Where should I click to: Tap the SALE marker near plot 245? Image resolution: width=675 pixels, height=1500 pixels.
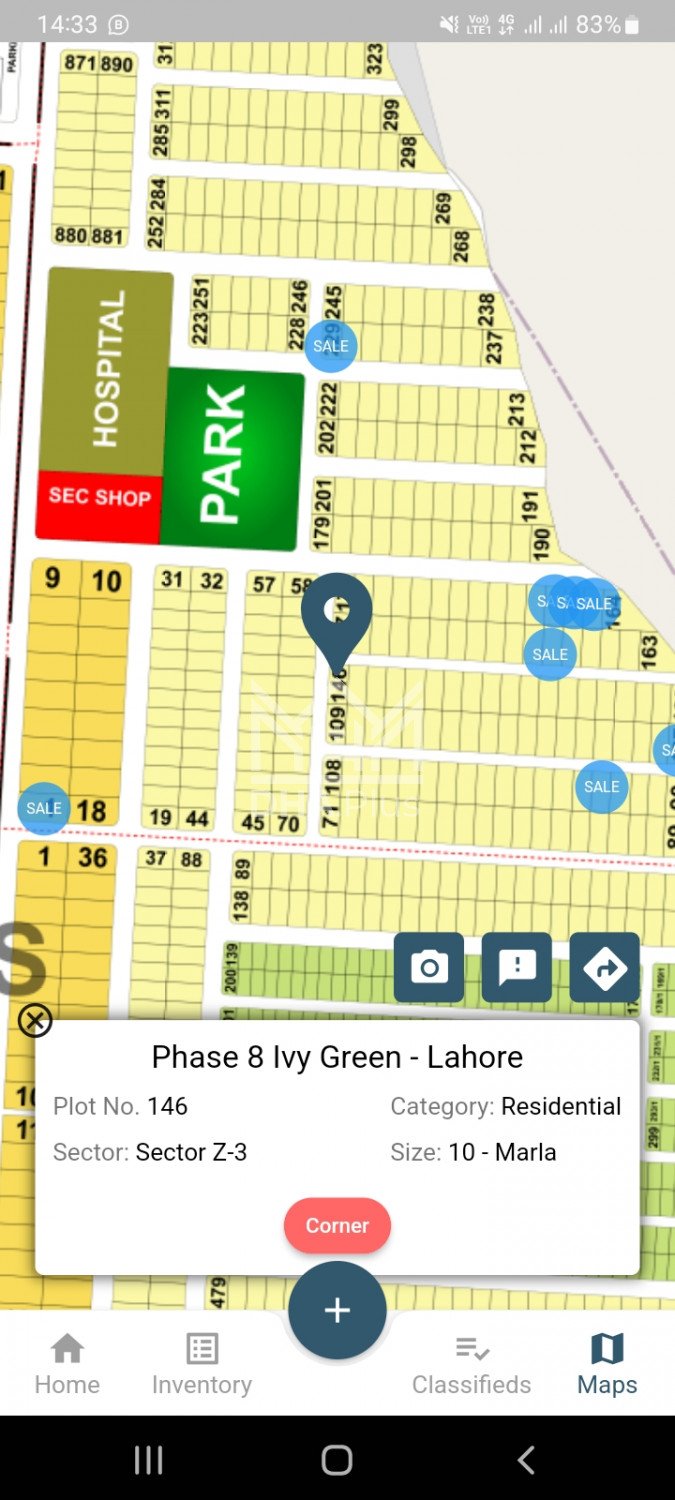point(331,346)
